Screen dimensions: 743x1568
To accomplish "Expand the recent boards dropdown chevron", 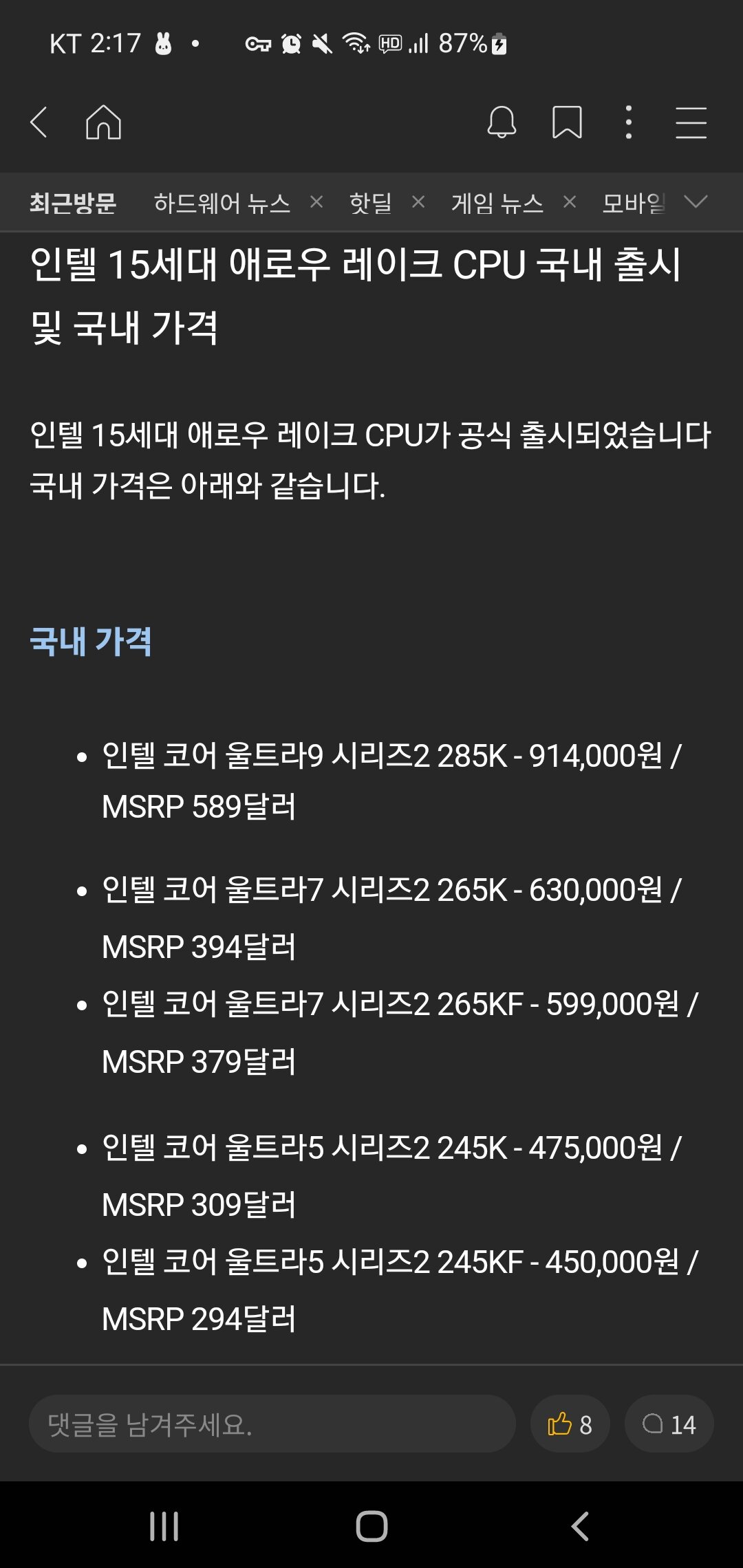I will coord(696,202).
